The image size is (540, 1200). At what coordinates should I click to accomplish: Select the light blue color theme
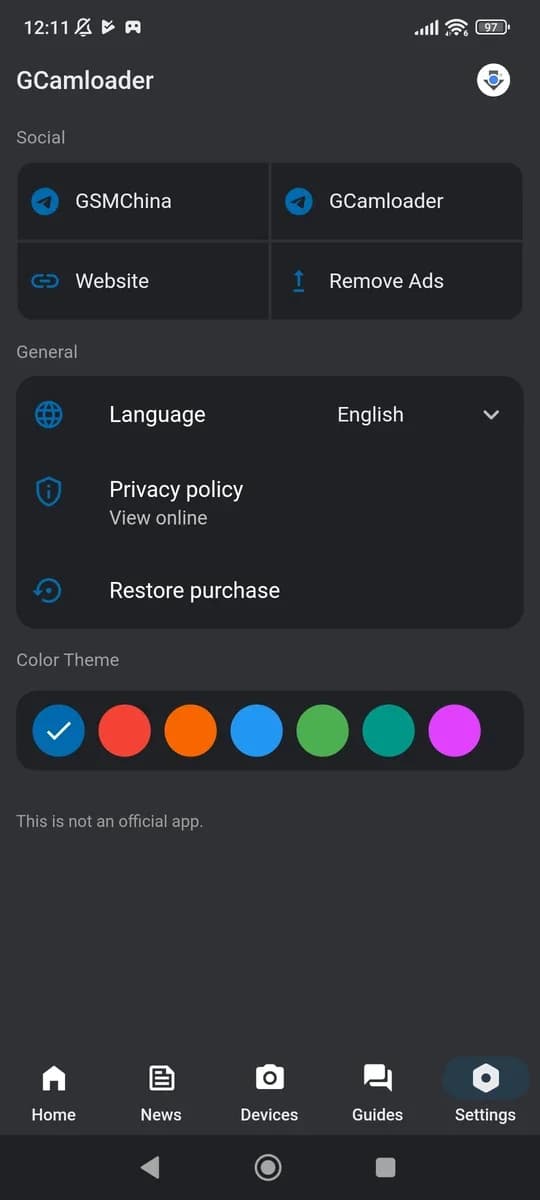pos(257,731)
